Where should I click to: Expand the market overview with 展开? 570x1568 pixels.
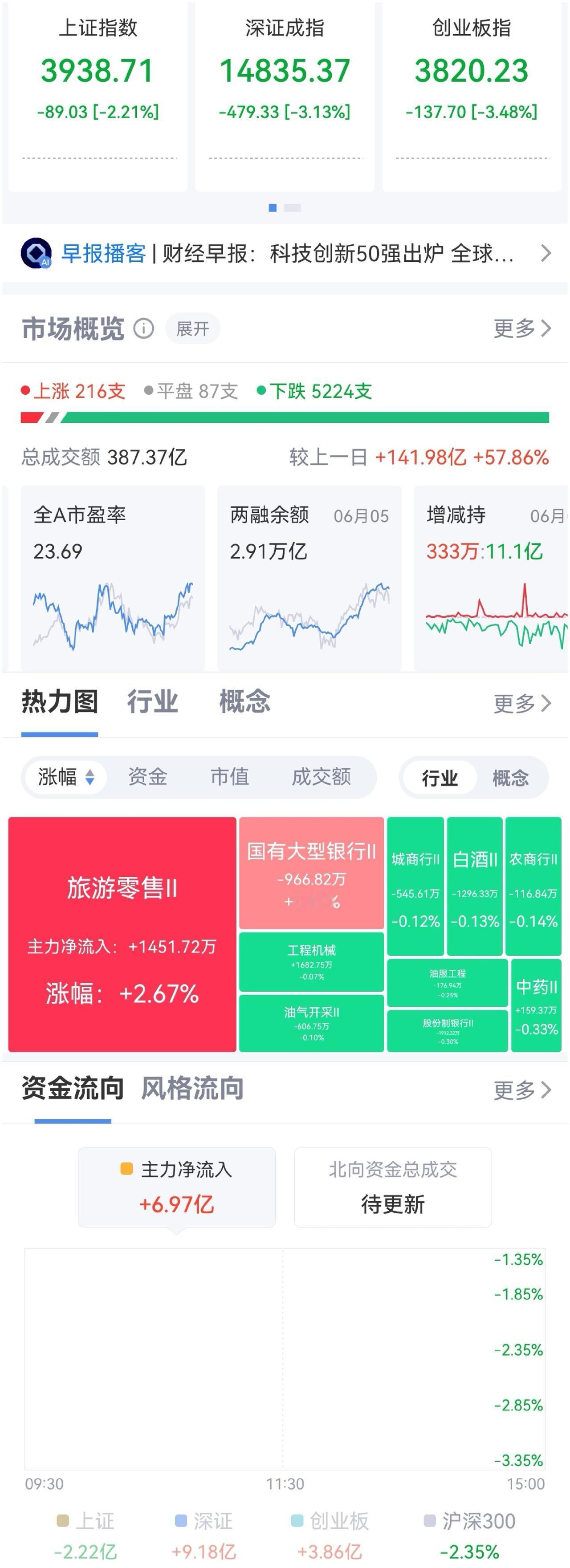pos(192,329)
